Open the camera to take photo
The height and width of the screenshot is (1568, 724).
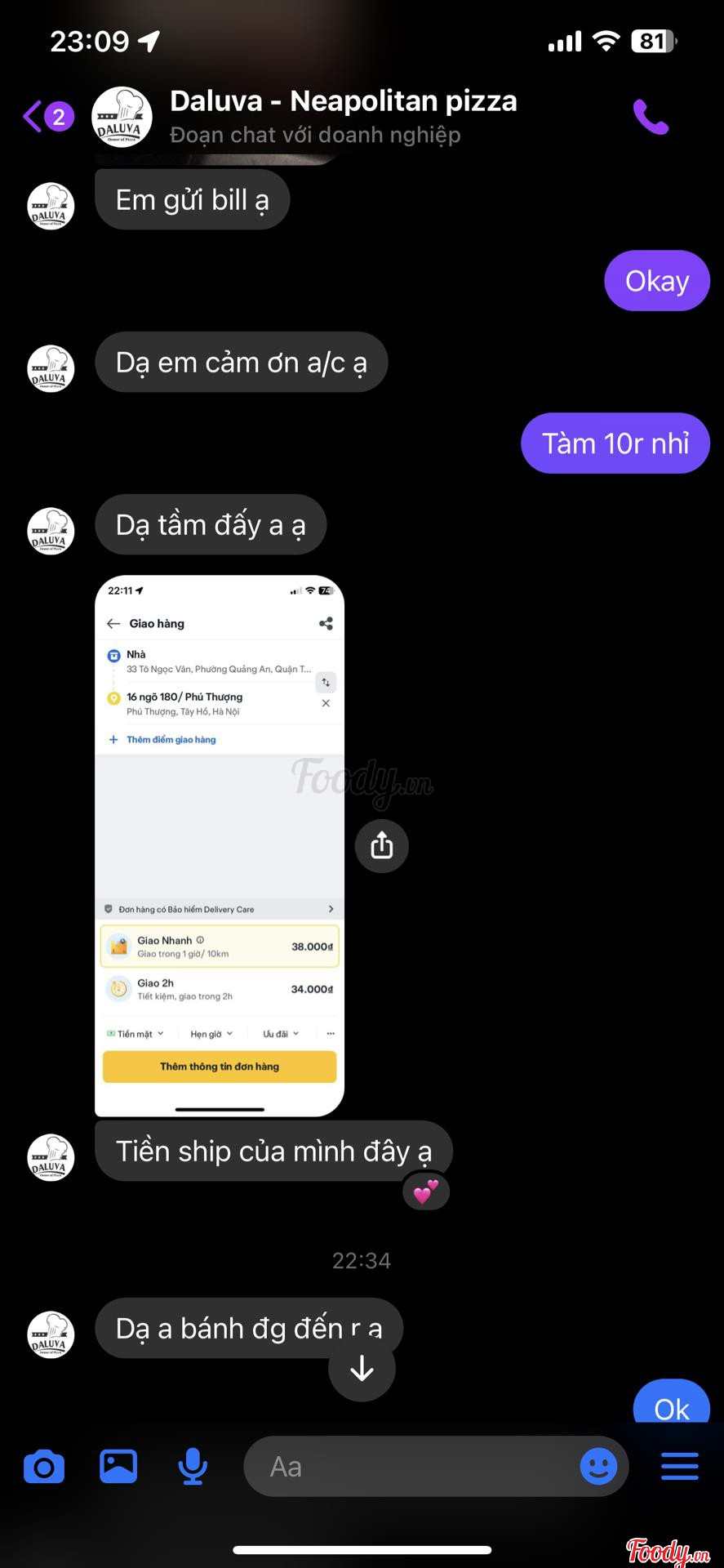point(44,1467)
